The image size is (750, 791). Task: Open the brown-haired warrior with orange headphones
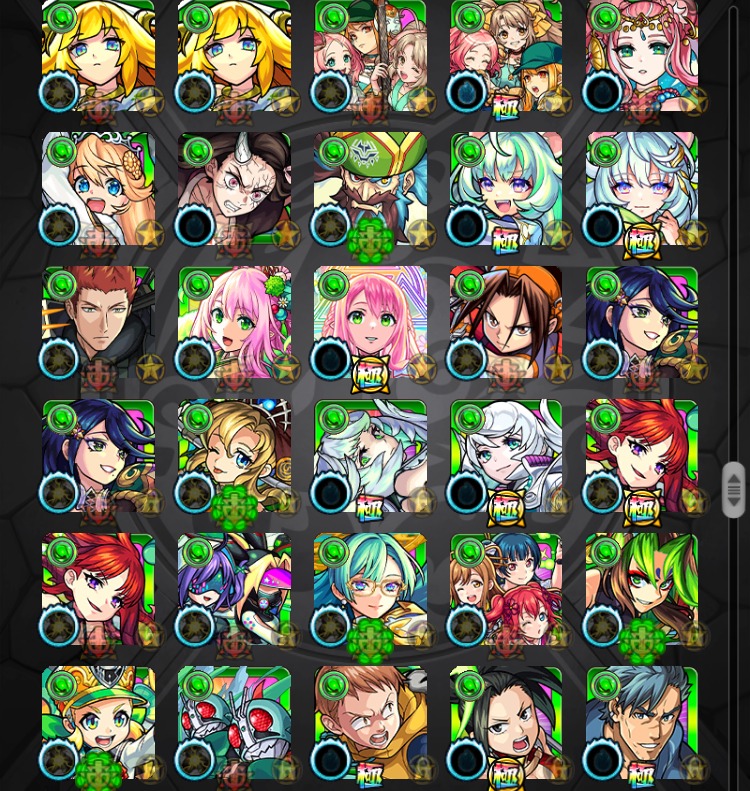pos(506,323)
